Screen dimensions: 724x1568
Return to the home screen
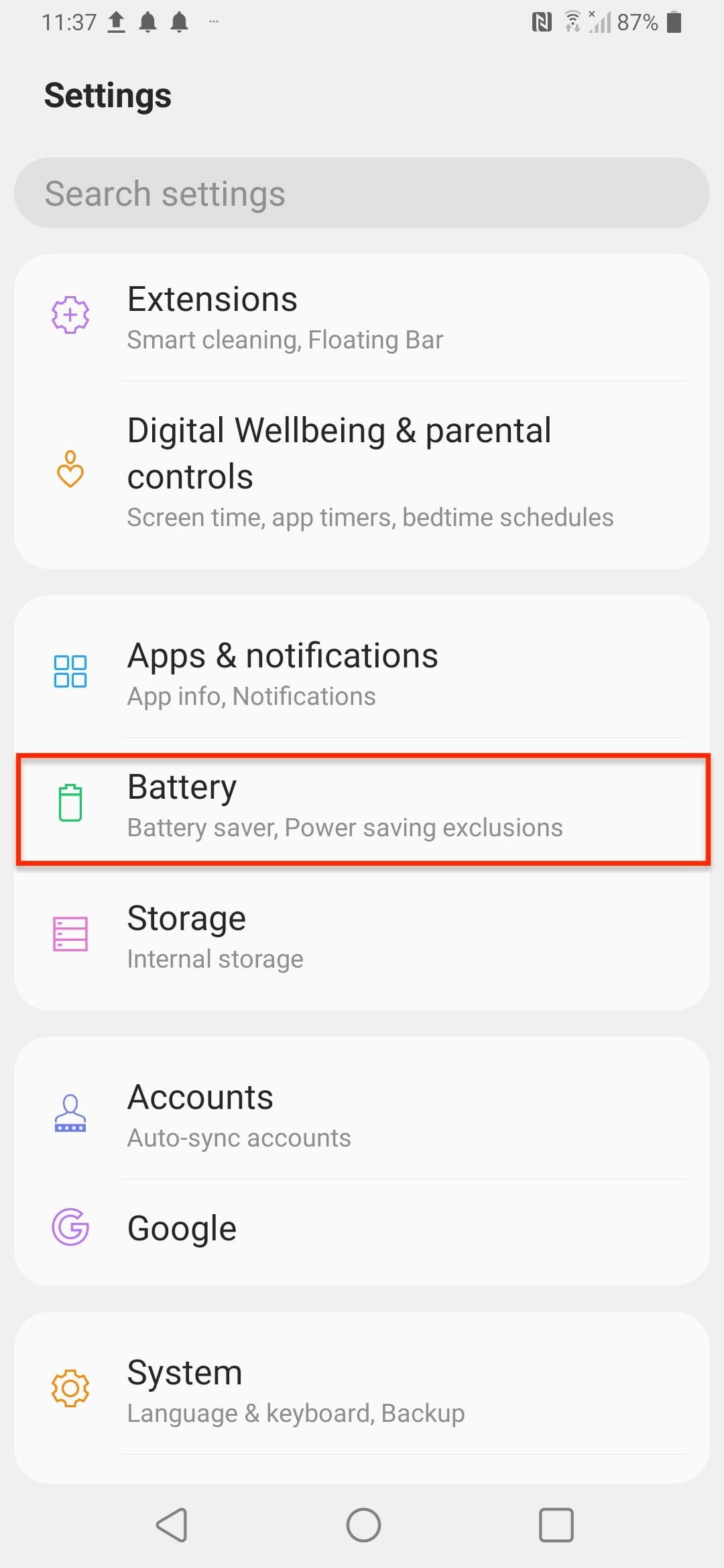pyautogui.click(x=363, y=1525)
